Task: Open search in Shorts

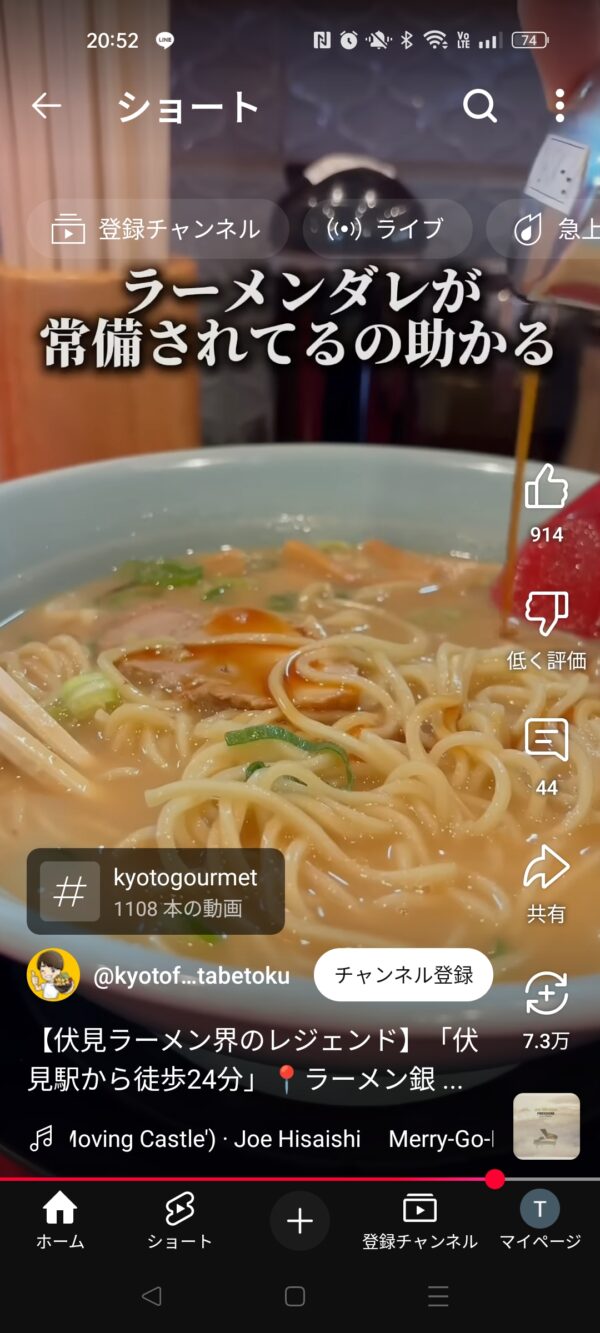Action: point(480,106)
